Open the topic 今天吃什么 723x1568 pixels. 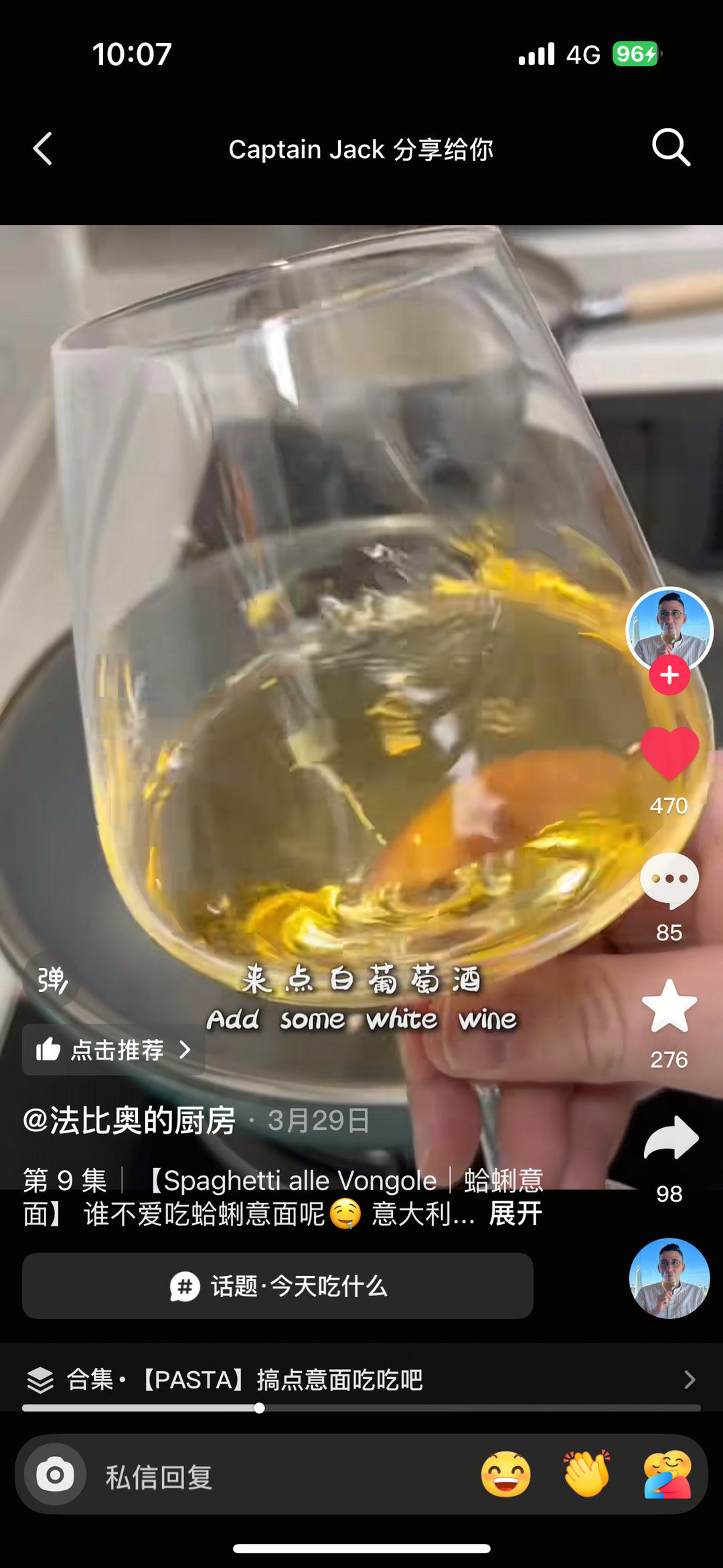click(x=278, y=1285)
